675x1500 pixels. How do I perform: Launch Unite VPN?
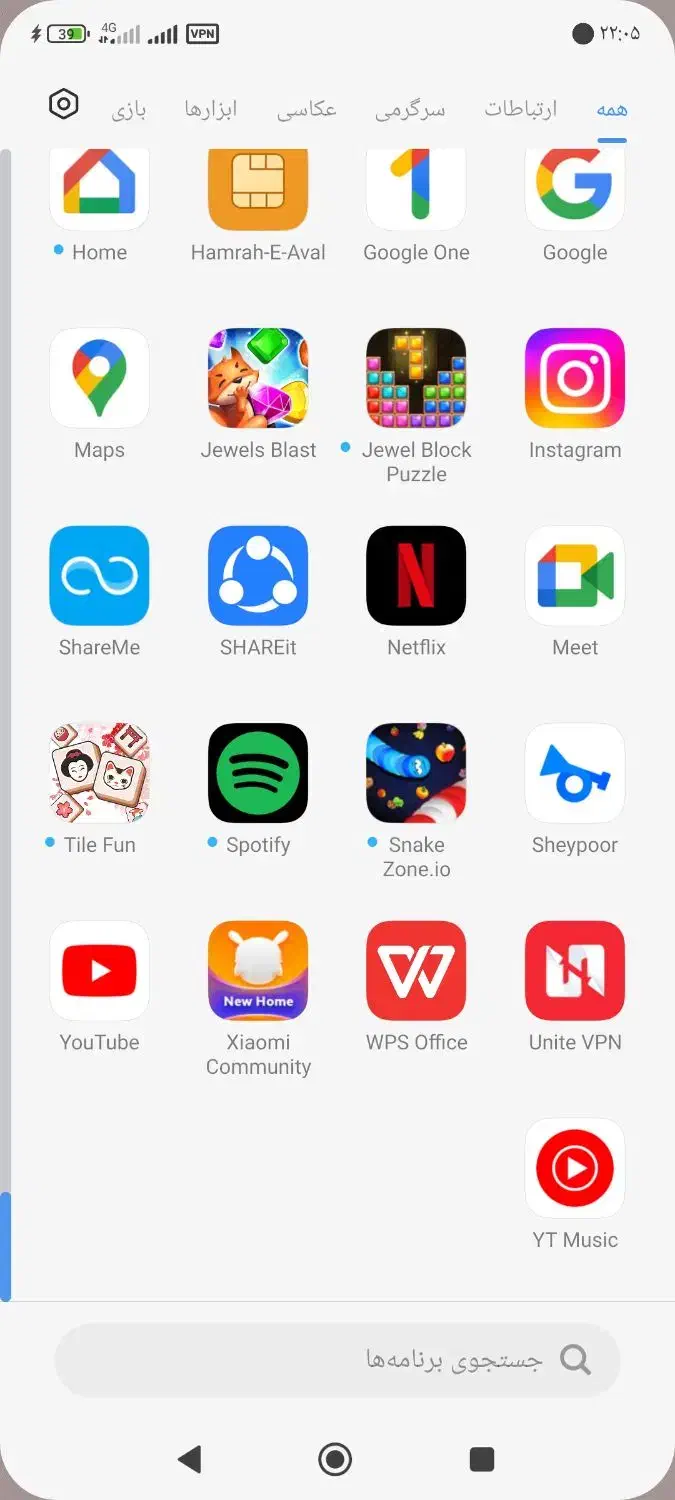coord(575,970)
